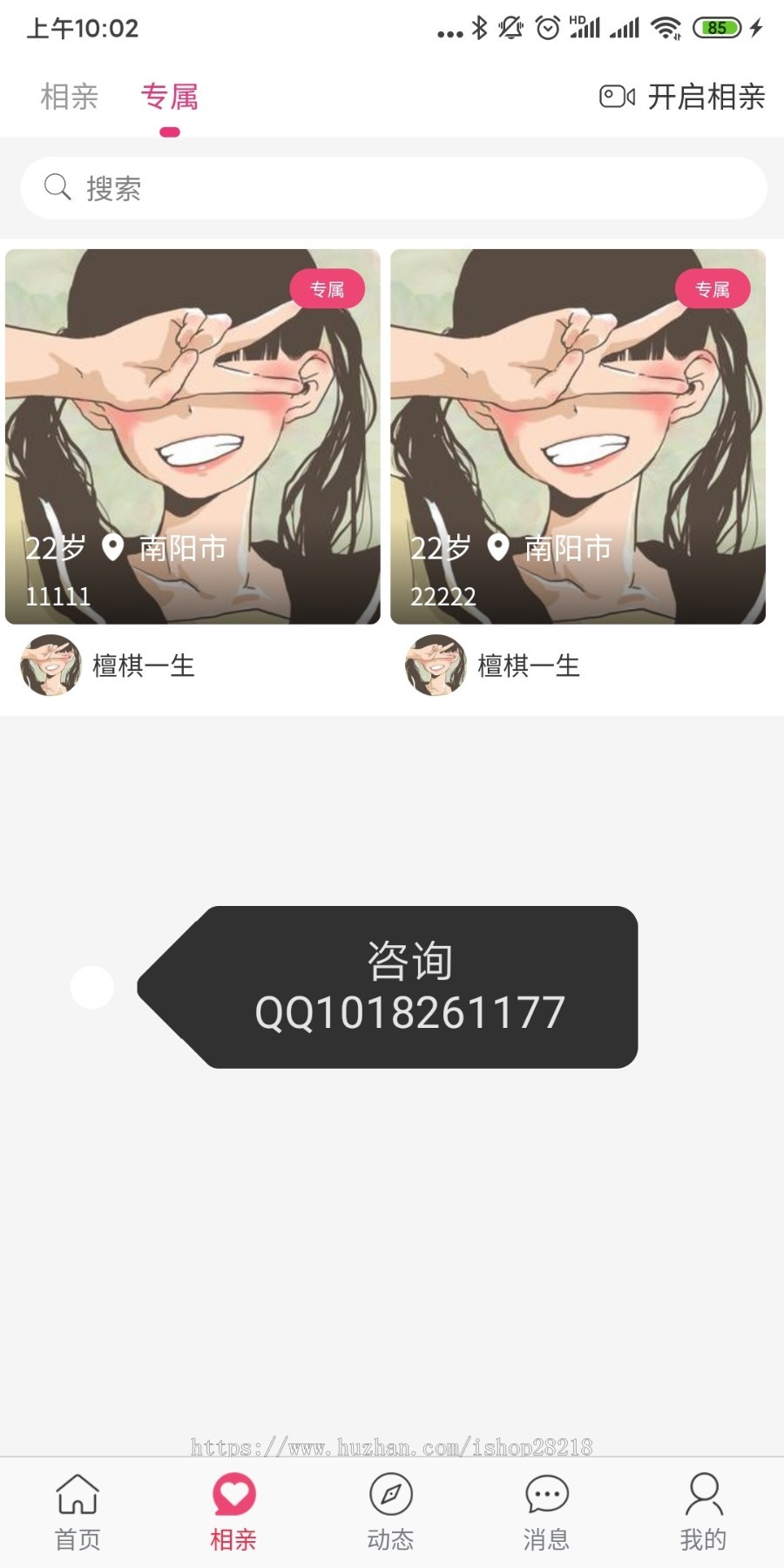This screenshot has height=1568, width=784.
Task: Tap the 专属 badge on the right profile card
Action: click(x=713, y=288)
